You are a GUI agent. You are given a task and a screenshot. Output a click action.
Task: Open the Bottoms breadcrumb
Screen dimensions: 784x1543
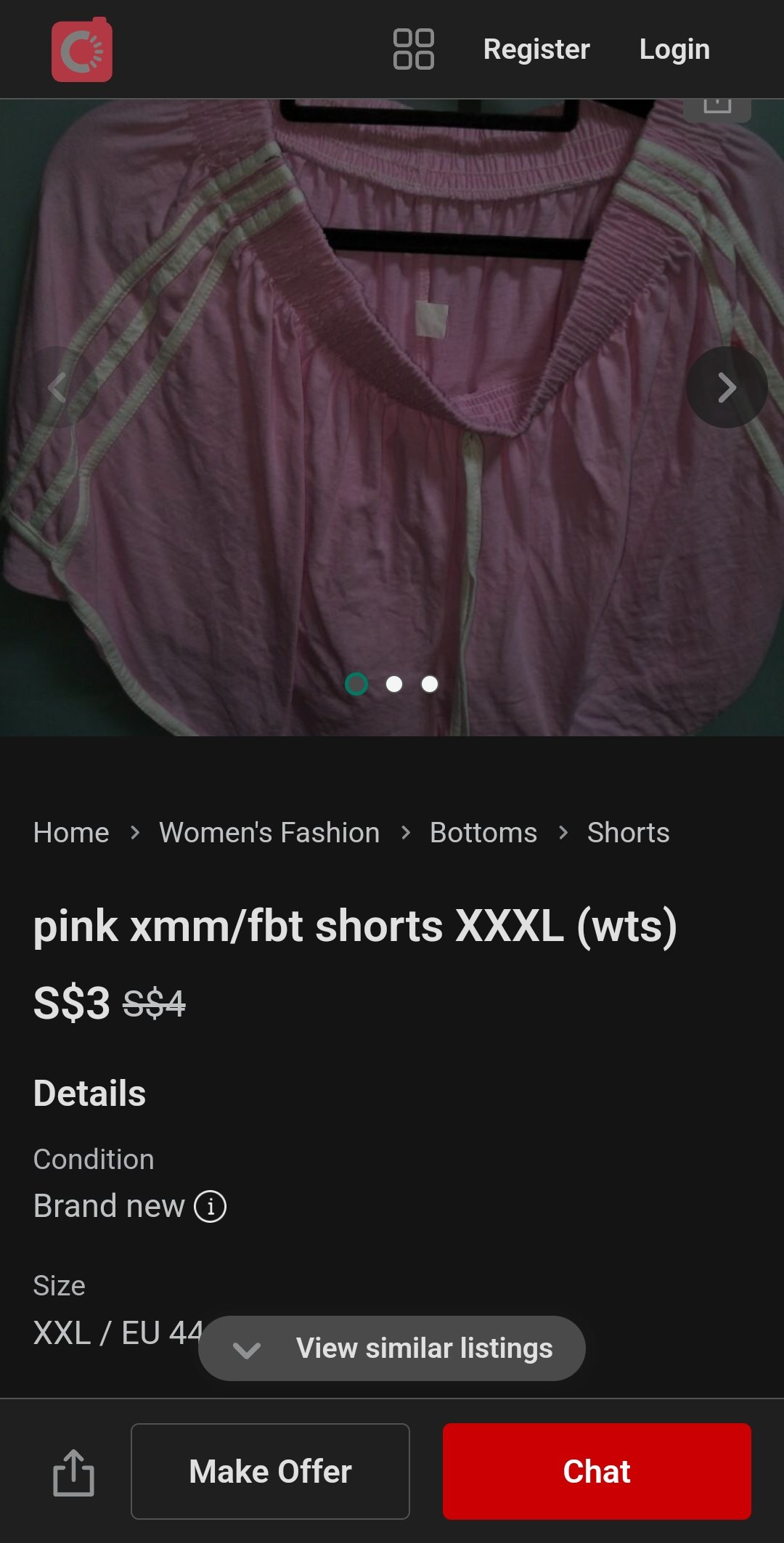pyautogui.click(x=483, y=832)
